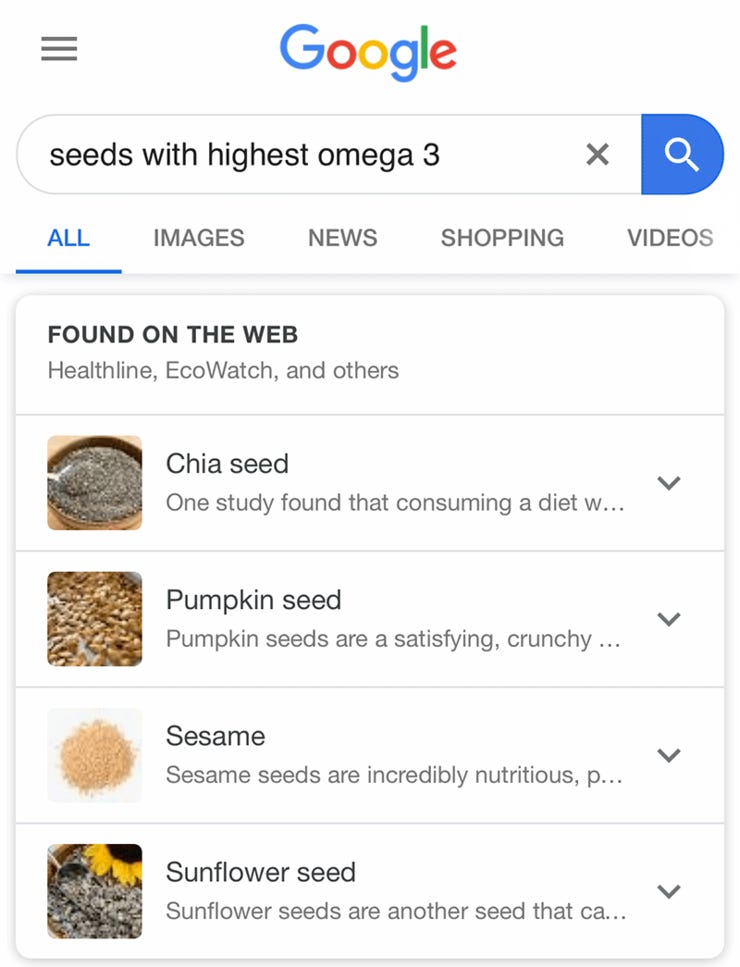This screenshot has width=740, height=967.
Task: Switch to the Shopping tab
Action: click(502, 238)
